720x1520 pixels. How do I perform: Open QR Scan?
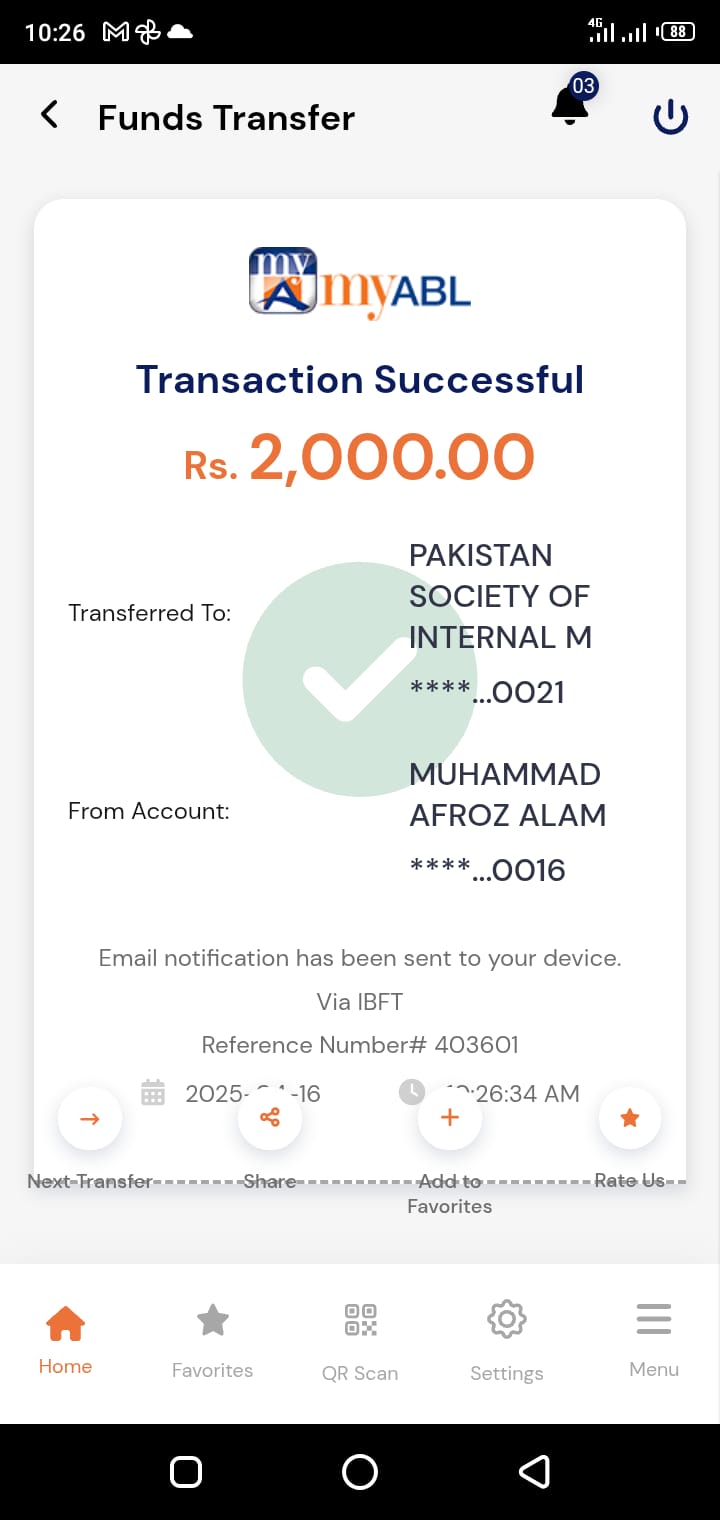coord(360,1341)
